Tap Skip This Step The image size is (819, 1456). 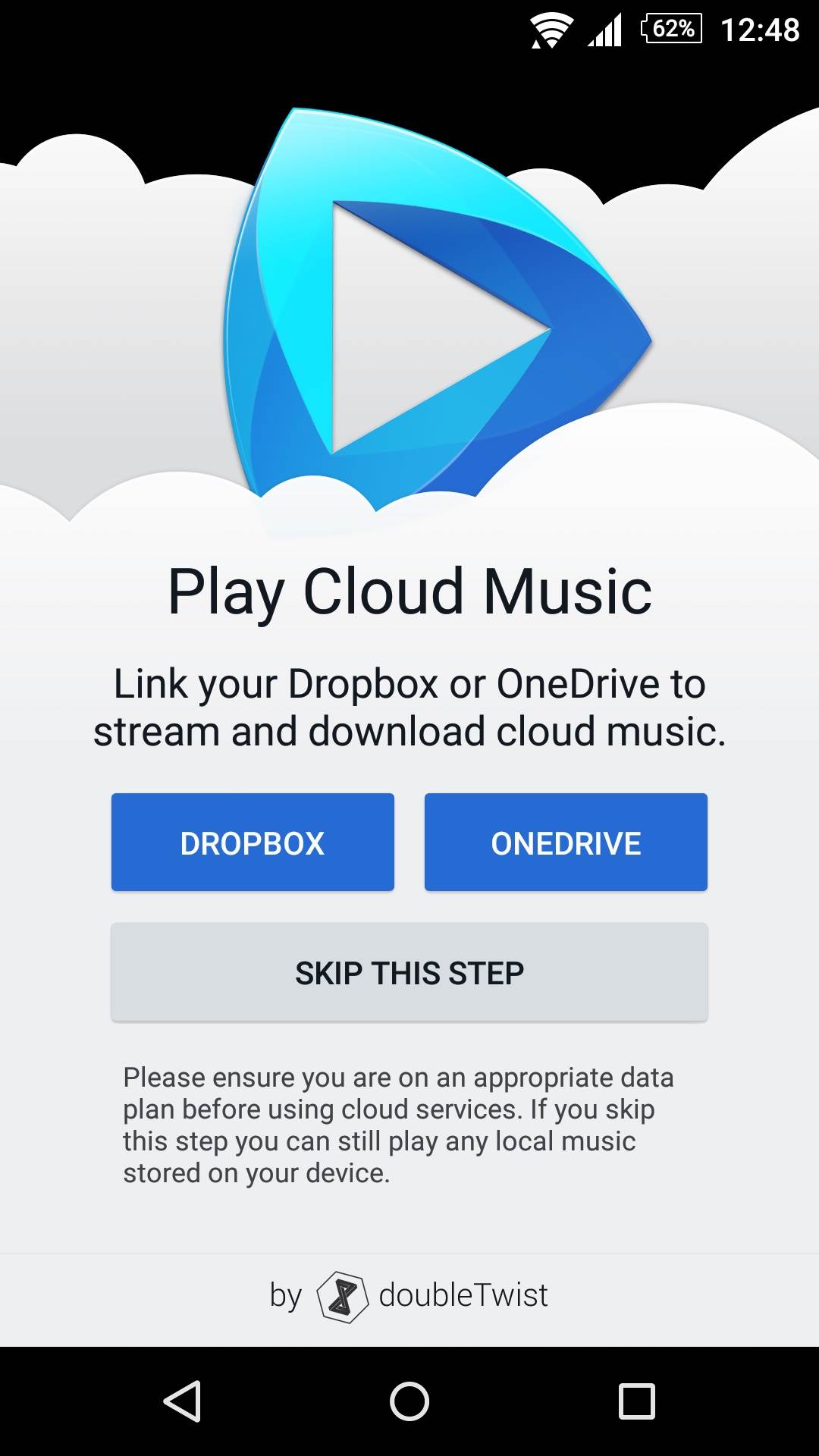point(409,972)
